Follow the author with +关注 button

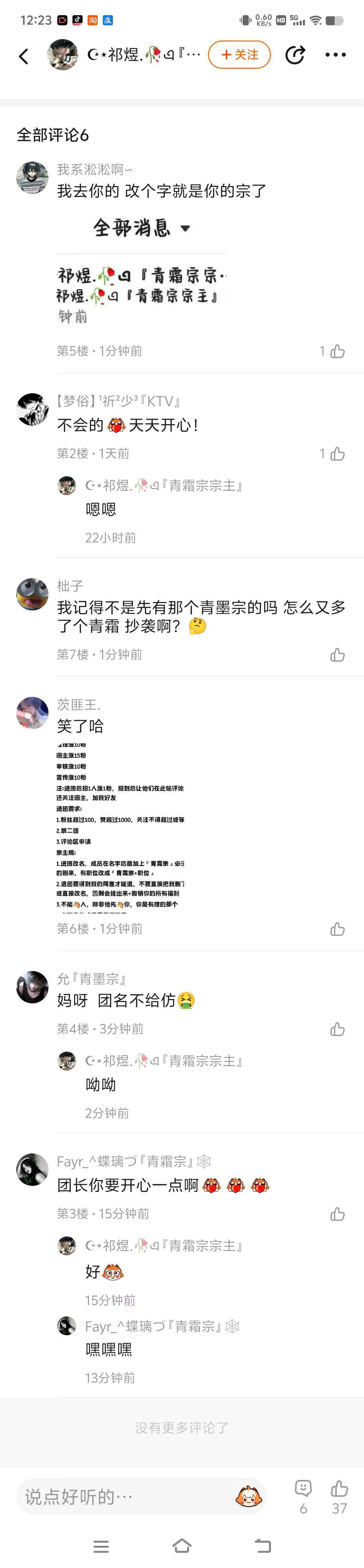[239, 55]
